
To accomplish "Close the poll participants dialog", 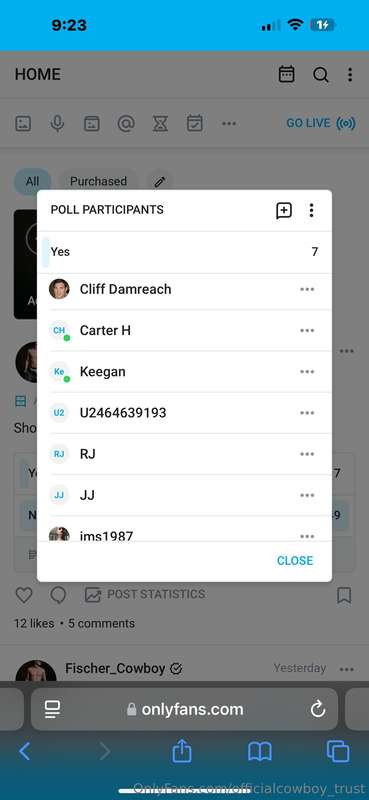I will tap(294, 560).
